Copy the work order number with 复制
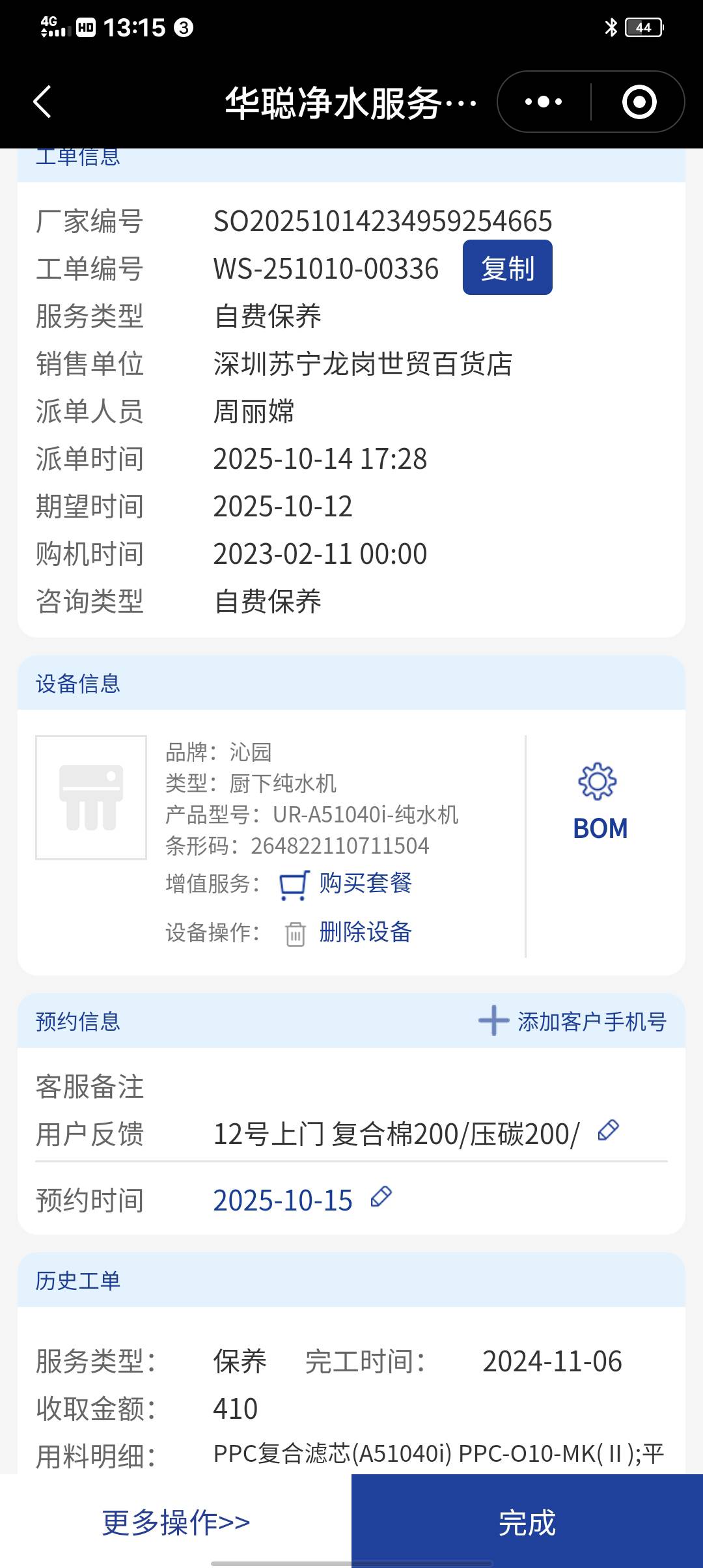The width and height of the screenshot is (703, 1568). tap(507, 268)
